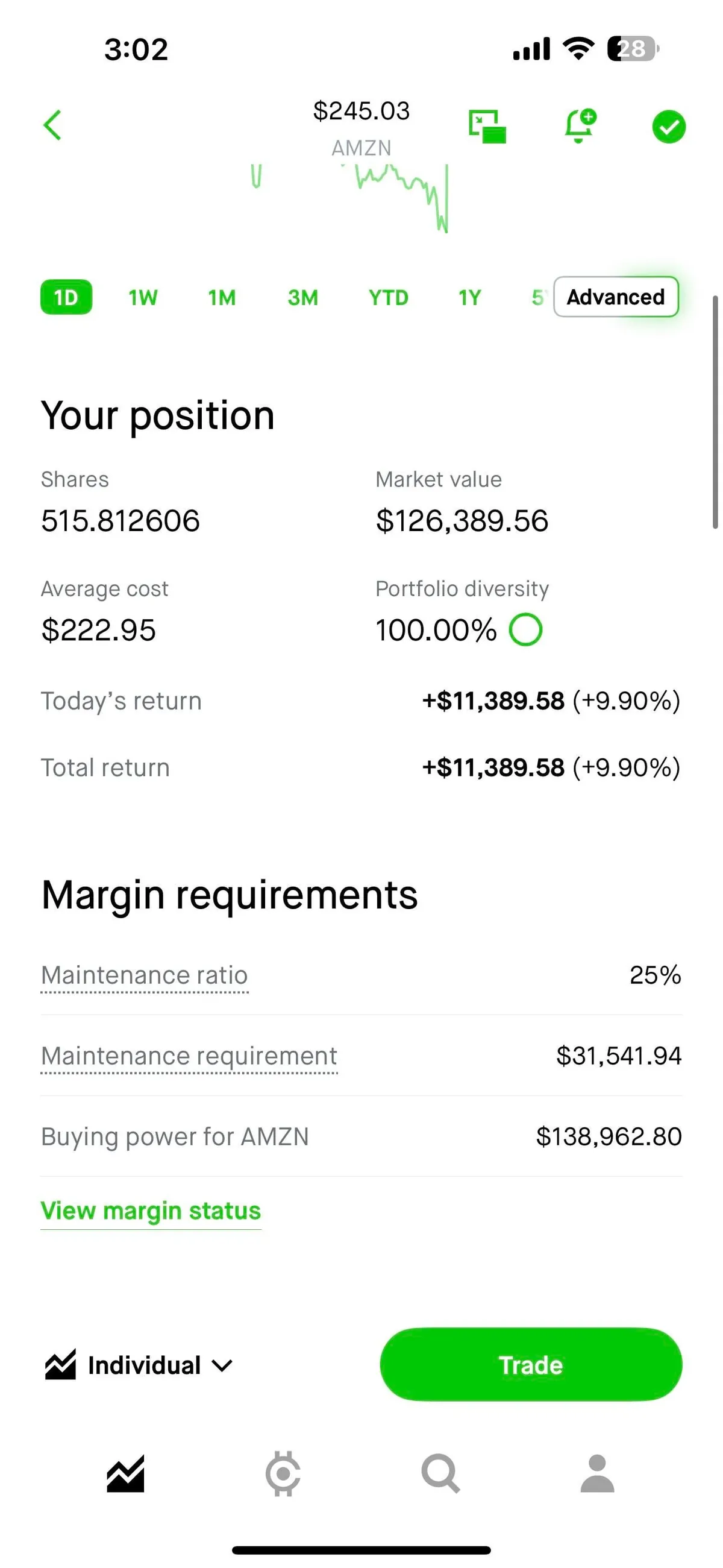Open the candlestick chart widget icon
The height and width of the screenshot is (1568, 723).
point(487,125)
